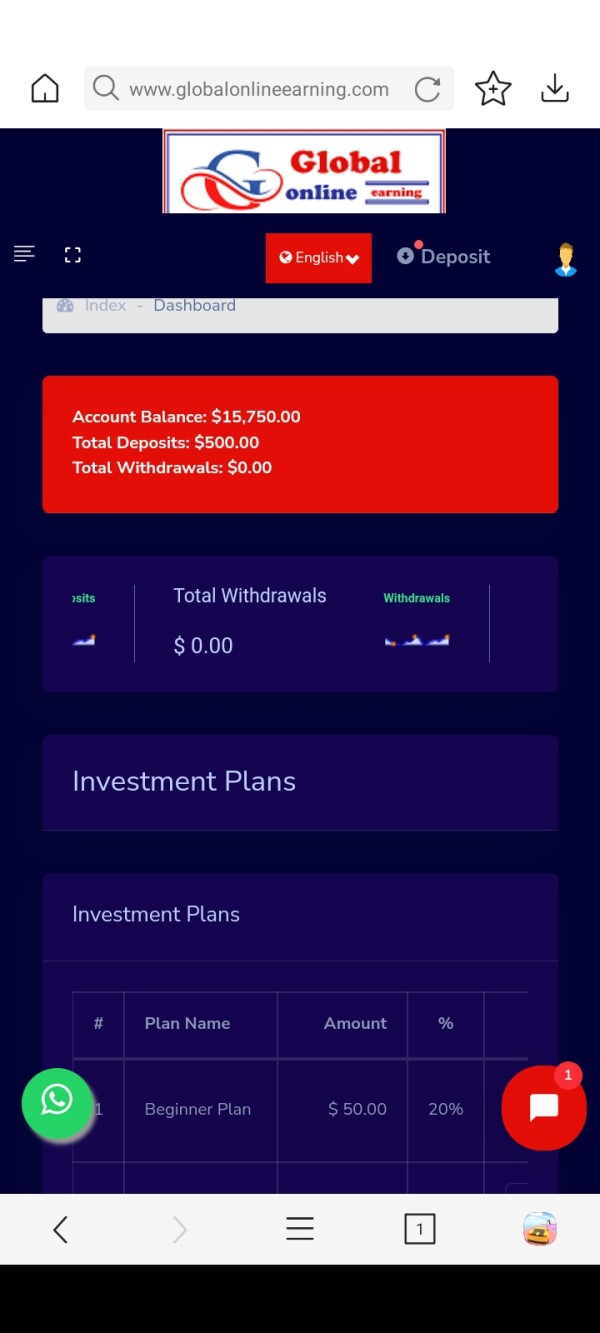
Task: Go to the browser home page
Action: coord(45,89)
